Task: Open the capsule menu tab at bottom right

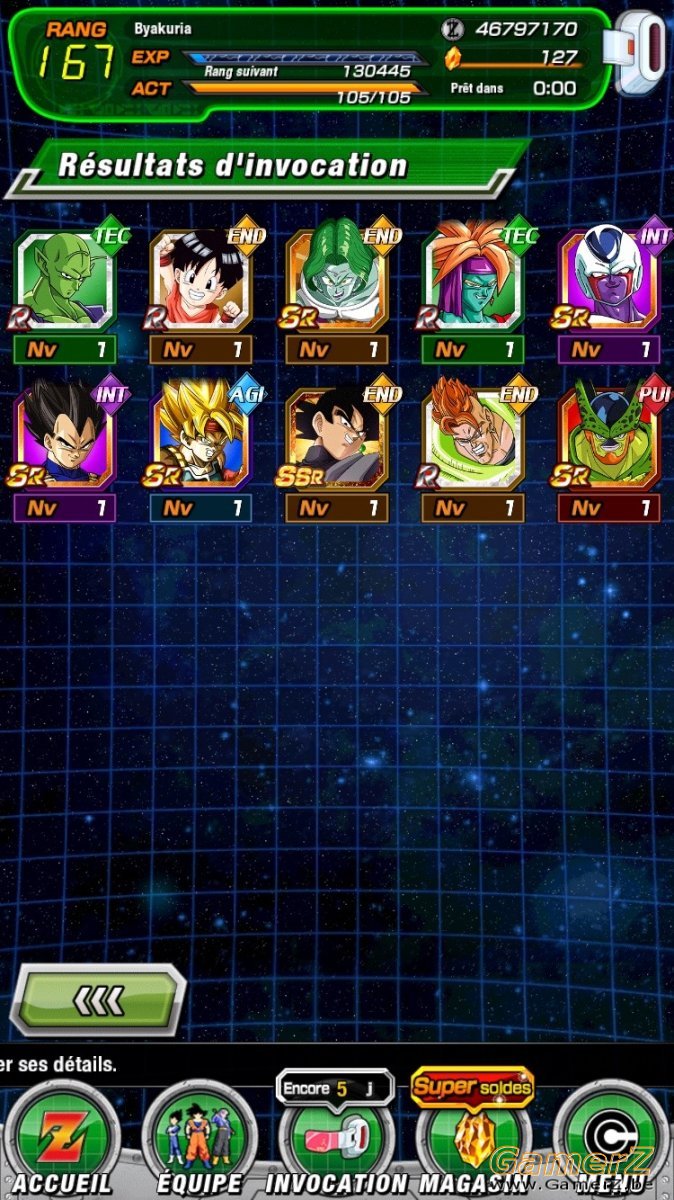Action: 610,1140
